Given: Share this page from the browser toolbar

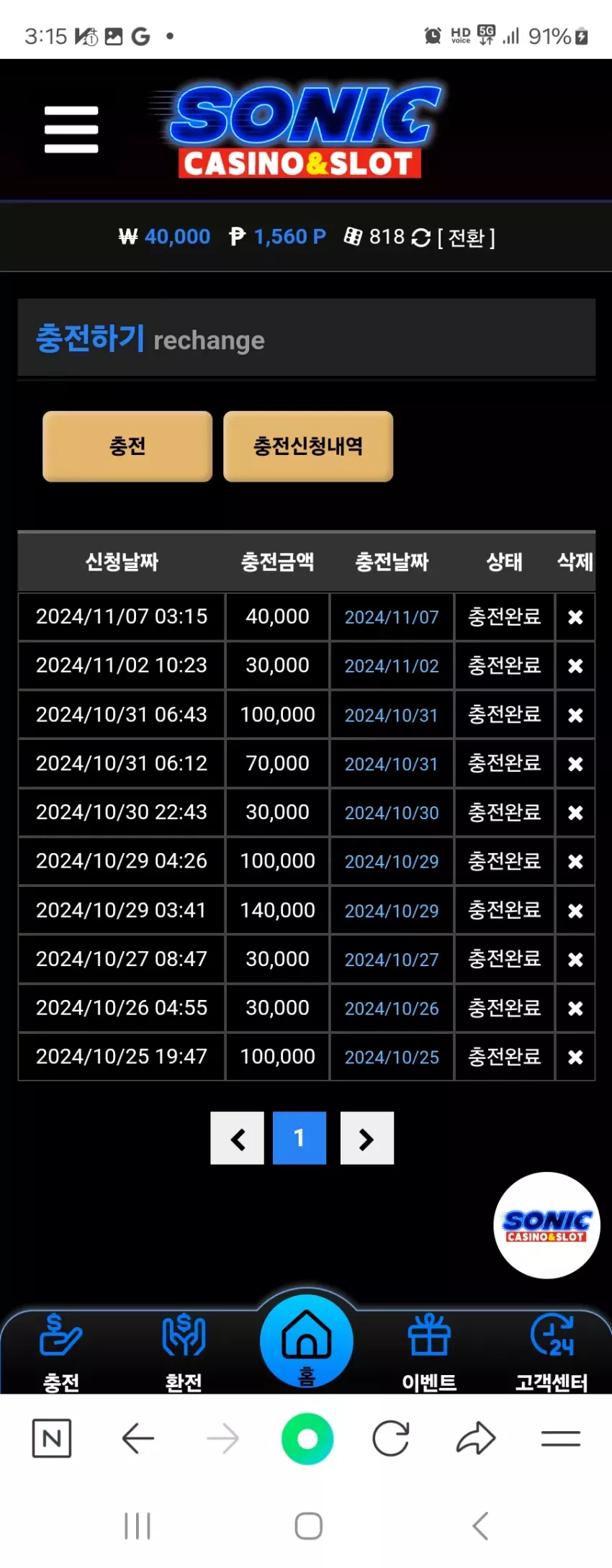Looking at the screenshot, I should [x=476, y=1439].
